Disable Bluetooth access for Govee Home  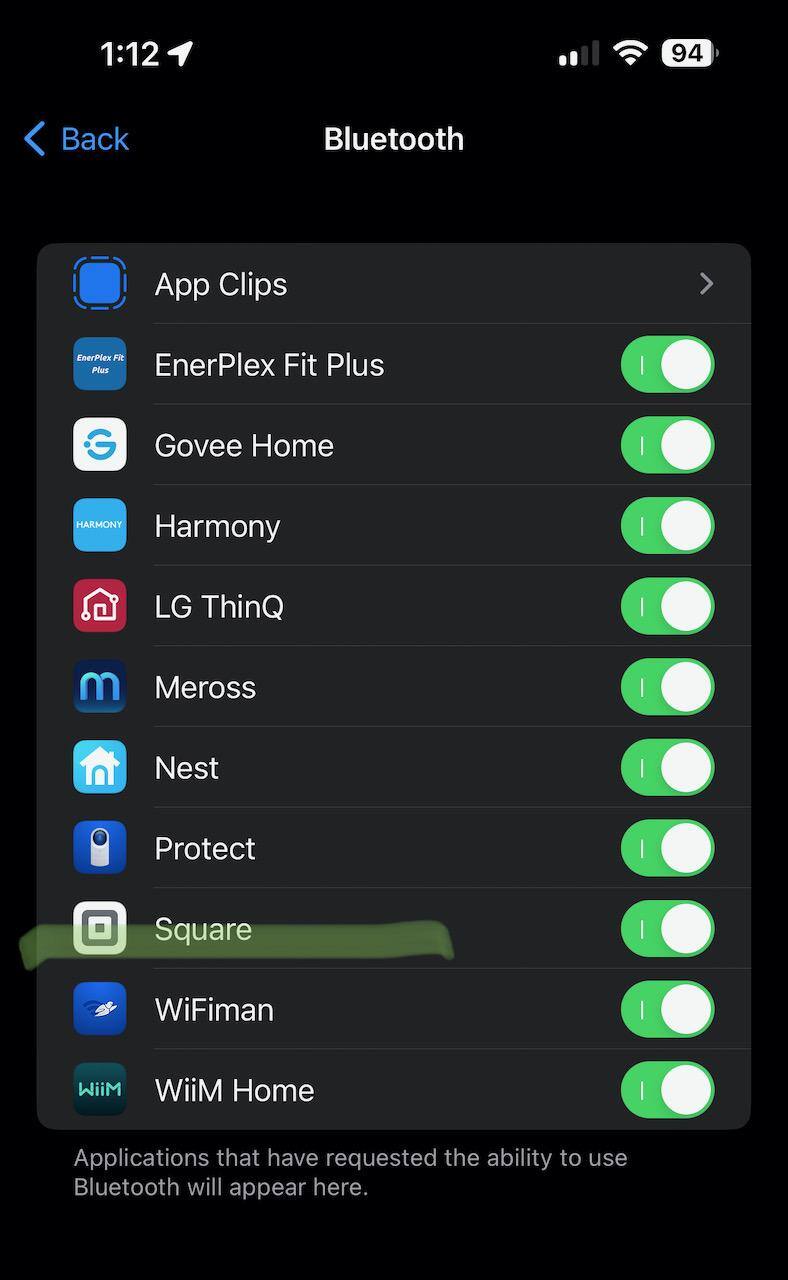(x=667, y=445)
